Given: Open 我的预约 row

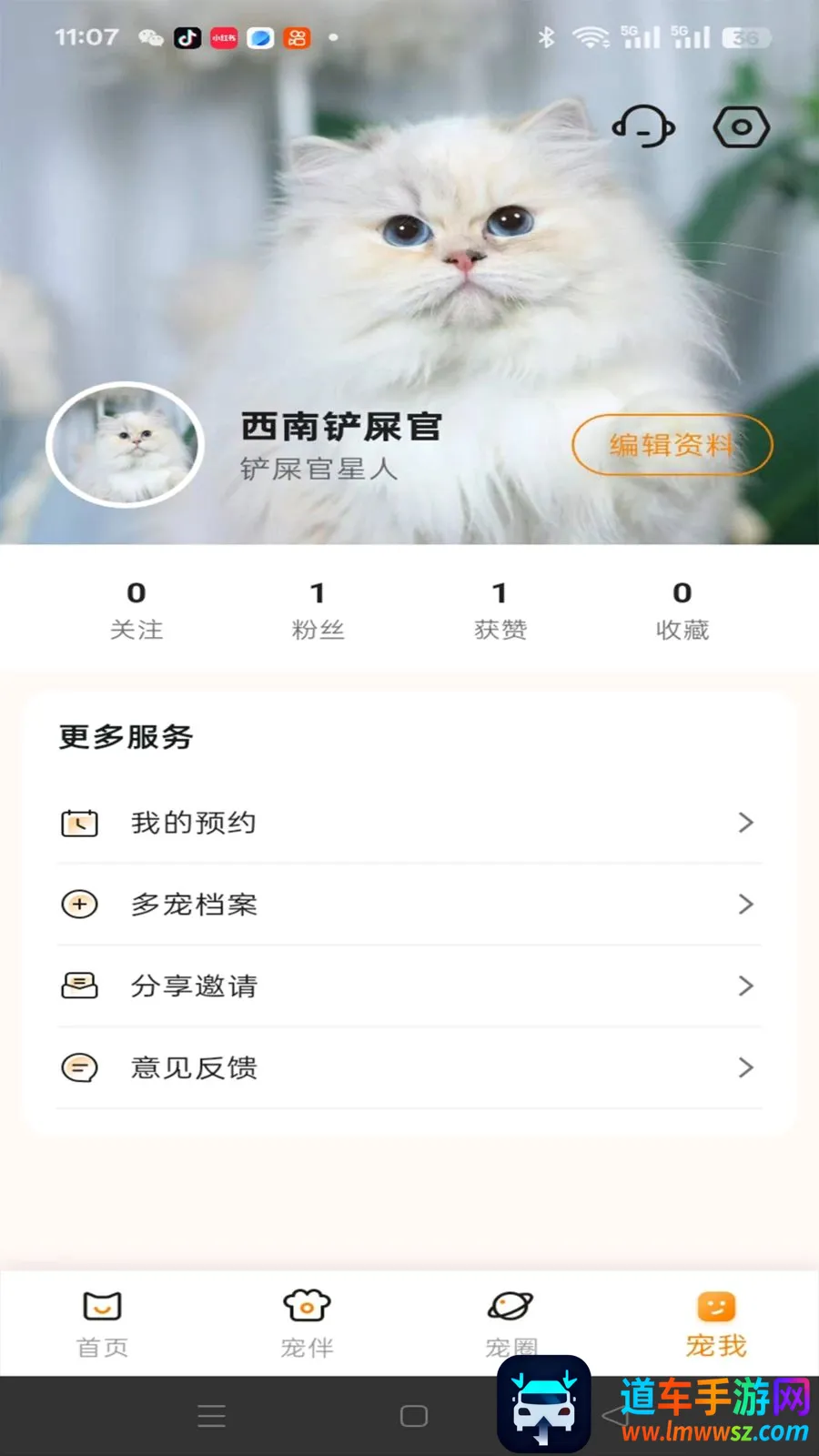Looking at the screenshot, I should [x=409, y=823].
